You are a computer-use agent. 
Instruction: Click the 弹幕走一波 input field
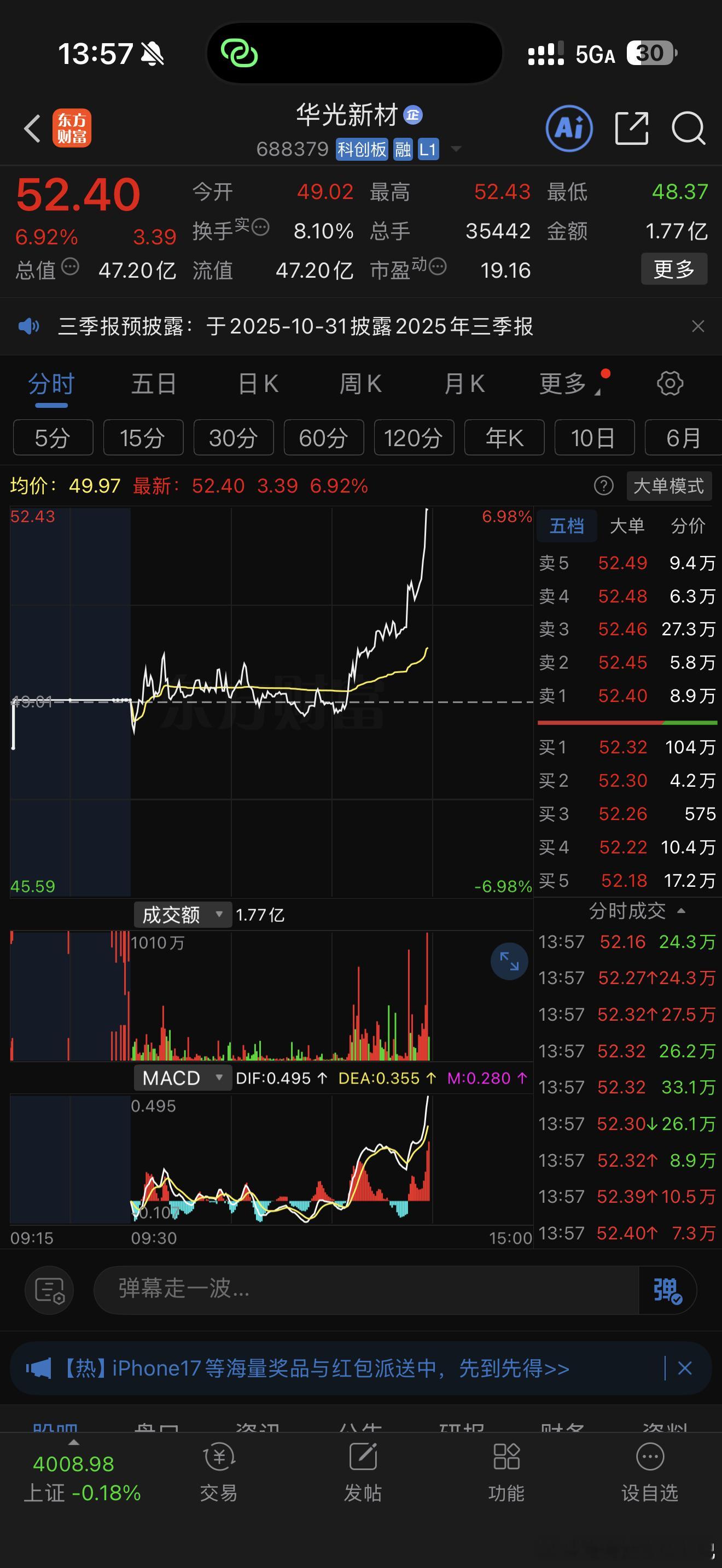(365, 1290)
